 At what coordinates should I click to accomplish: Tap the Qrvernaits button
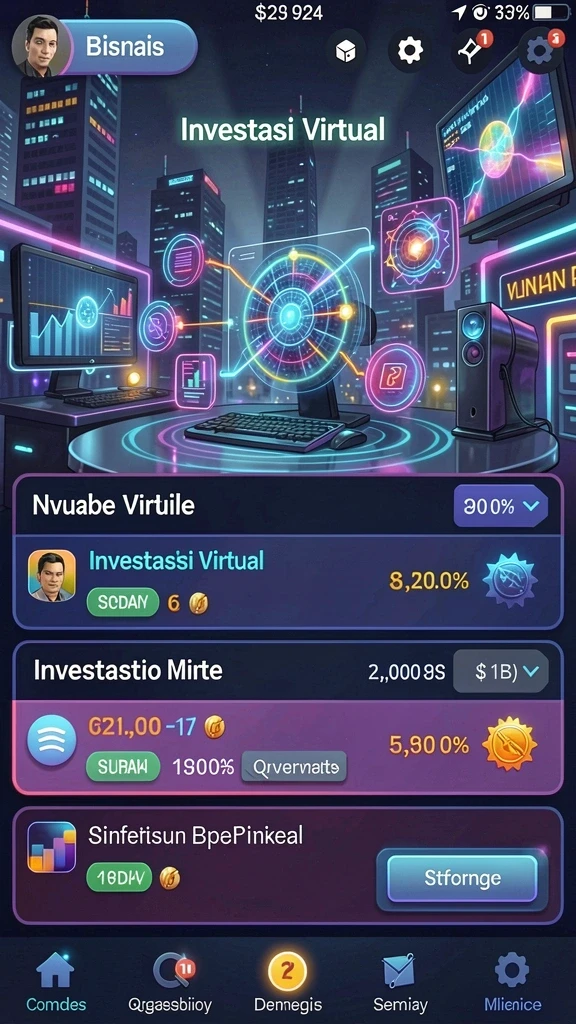[x=294, y=767]
